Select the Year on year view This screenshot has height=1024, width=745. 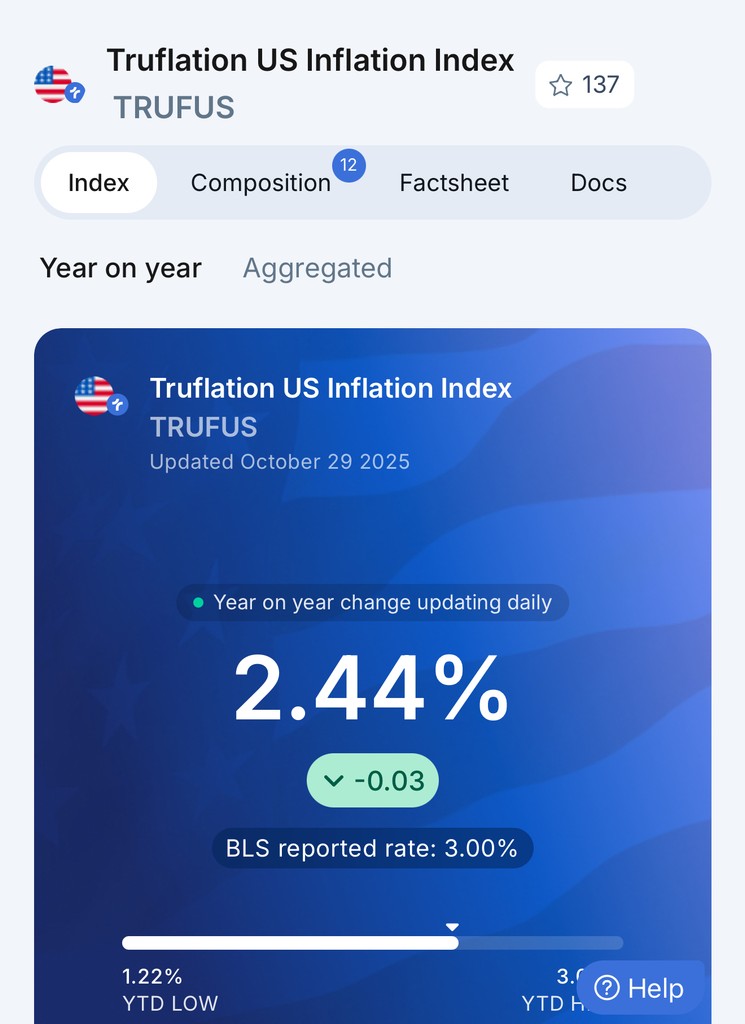point(121,268)
